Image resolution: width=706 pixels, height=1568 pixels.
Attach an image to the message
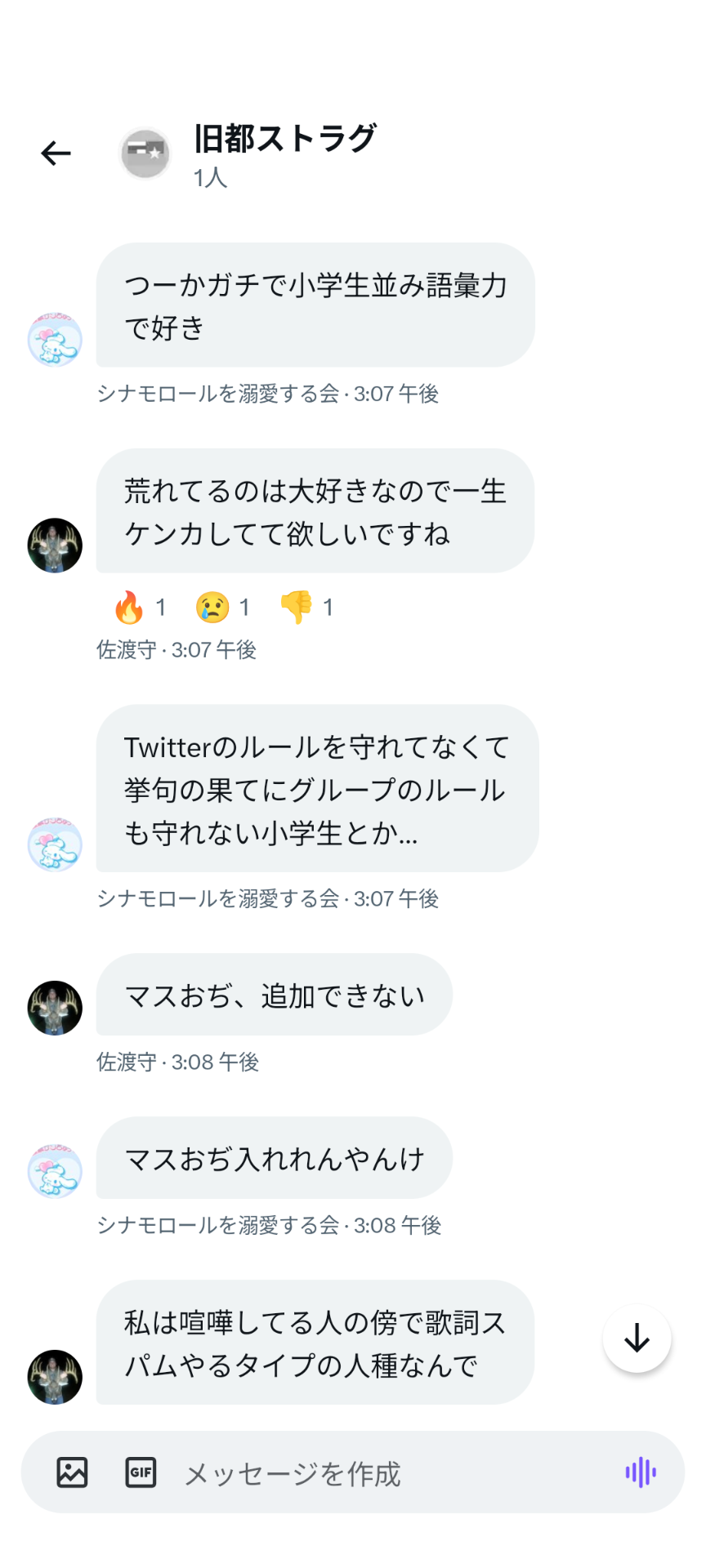click(72, 1472)
